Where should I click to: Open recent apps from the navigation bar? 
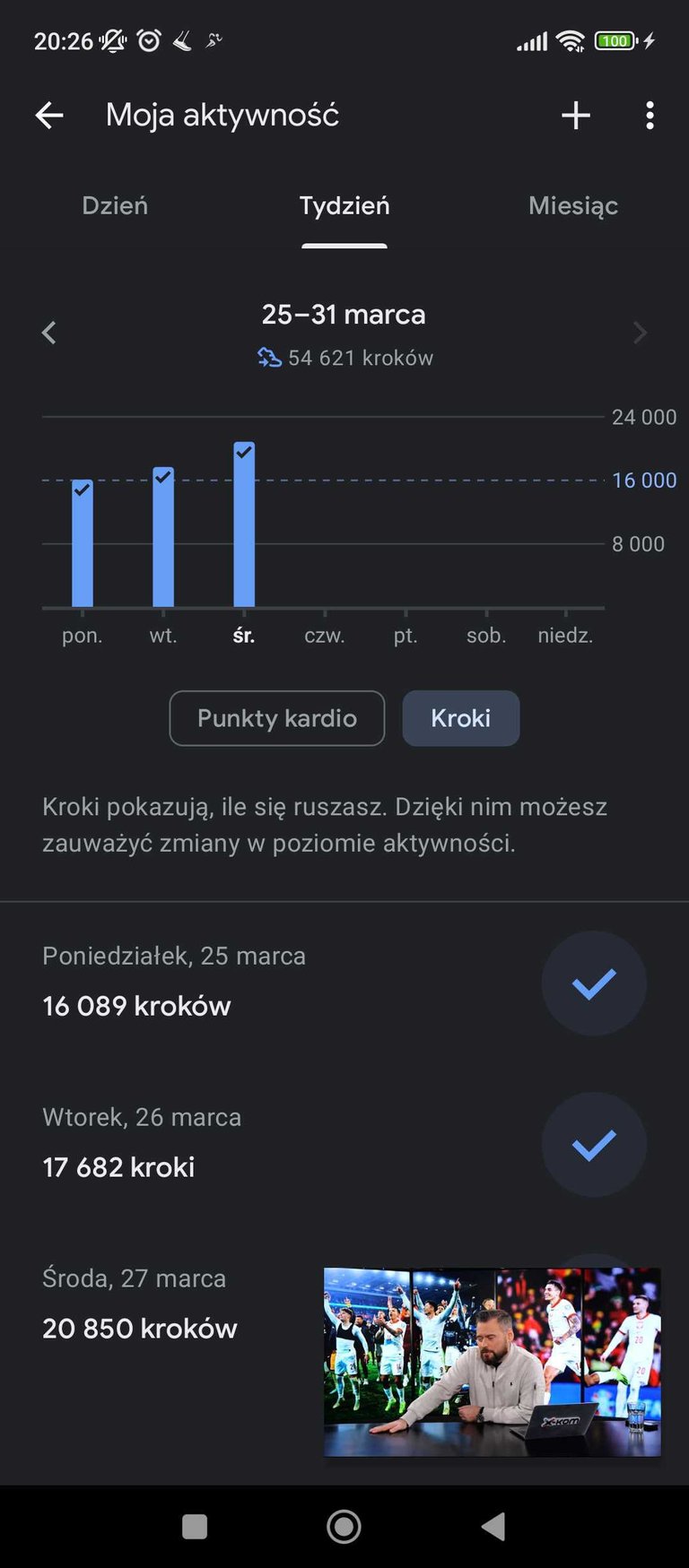coord(195,1526)
